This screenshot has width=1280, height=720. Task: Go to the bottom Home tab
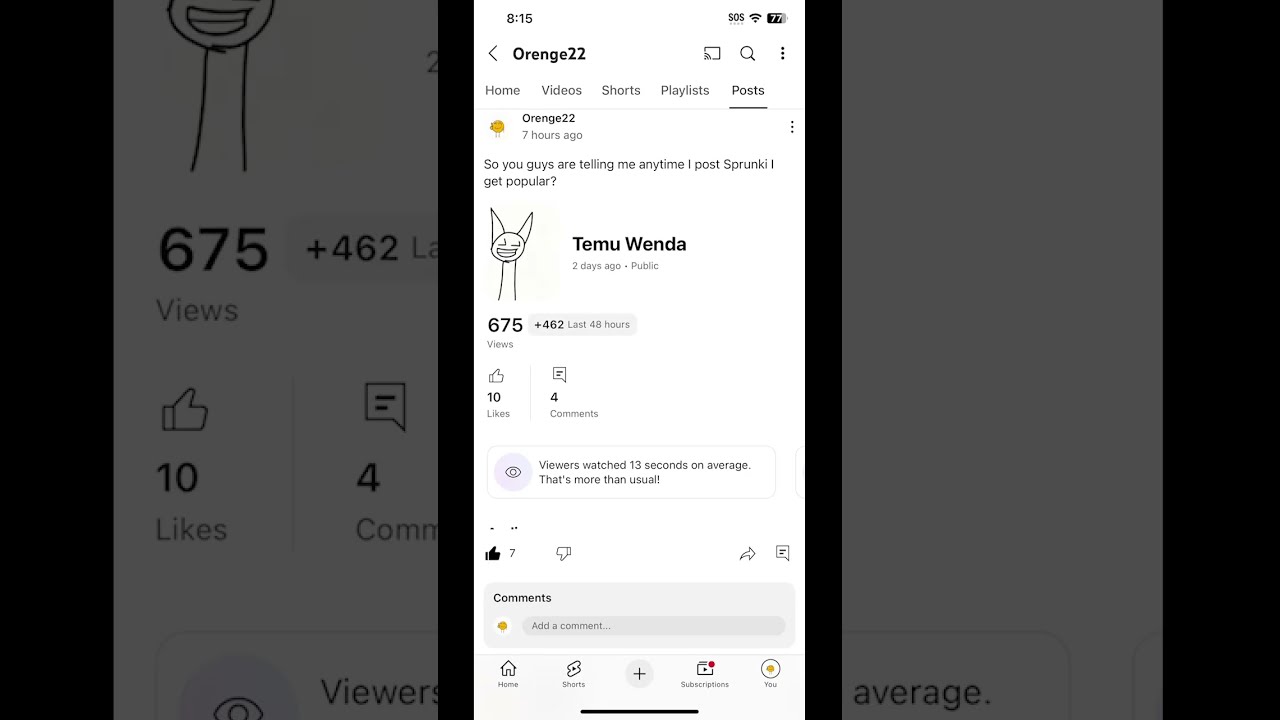tap(508, 674)
